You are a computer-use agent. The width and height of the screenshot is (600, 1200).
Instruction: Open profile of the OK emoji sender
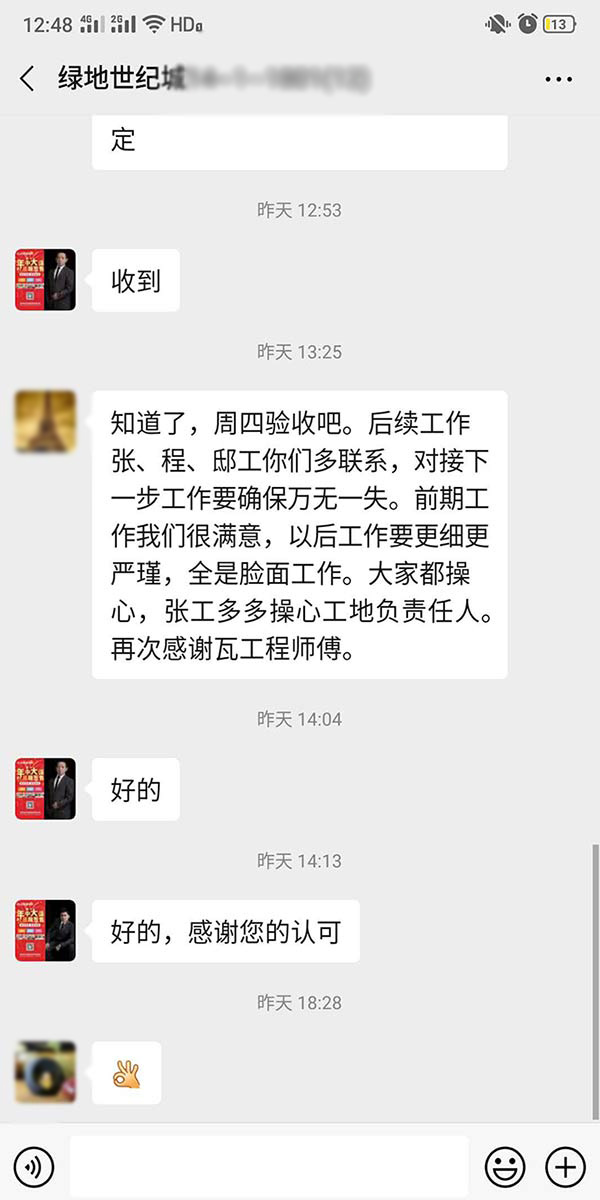pyautogui.click(x=45, y=1072)
